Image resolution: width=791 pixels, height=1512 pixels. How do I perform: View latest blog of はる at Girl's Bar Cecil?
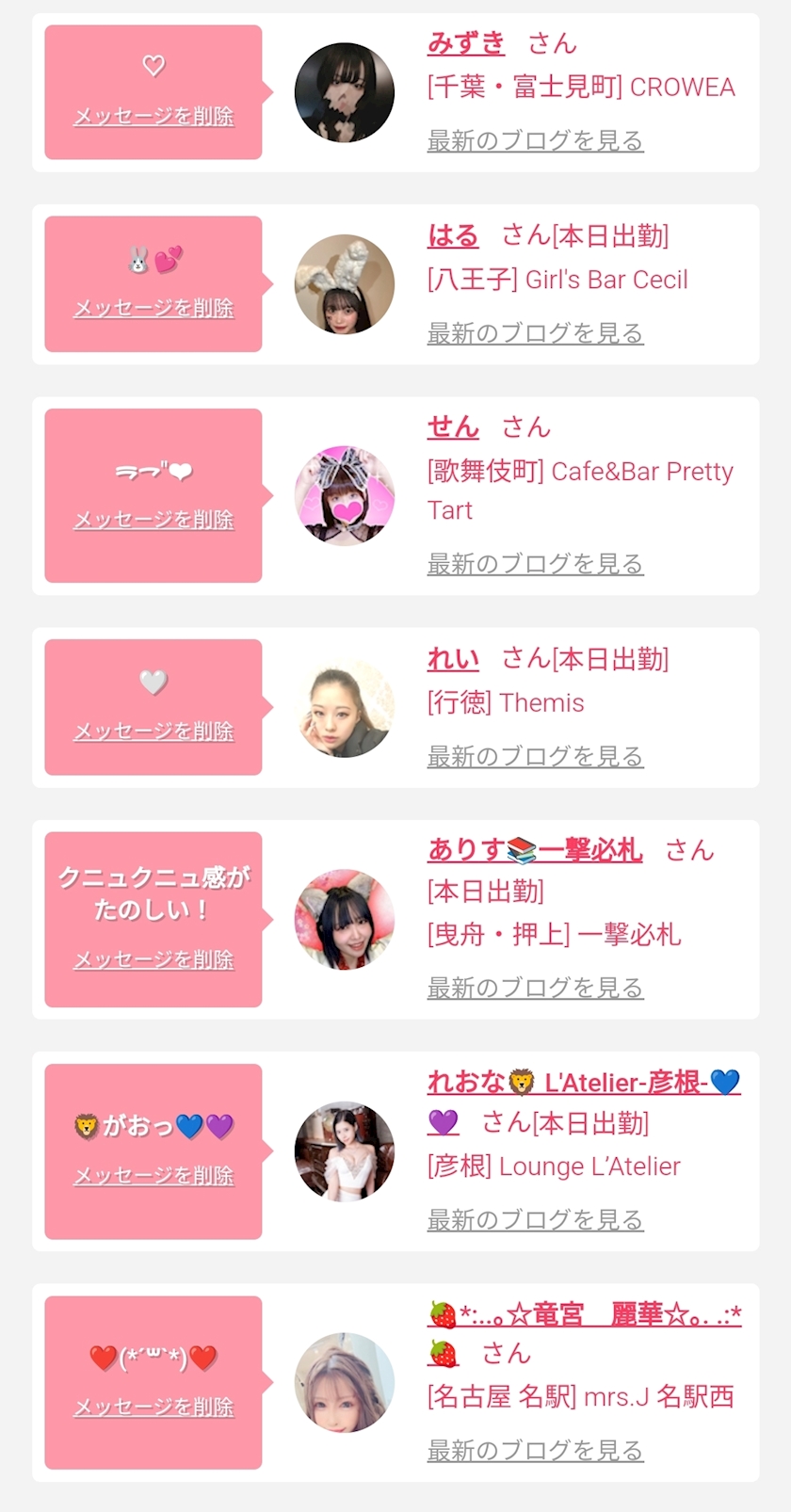pyautogui.click(x=535, y=333)
